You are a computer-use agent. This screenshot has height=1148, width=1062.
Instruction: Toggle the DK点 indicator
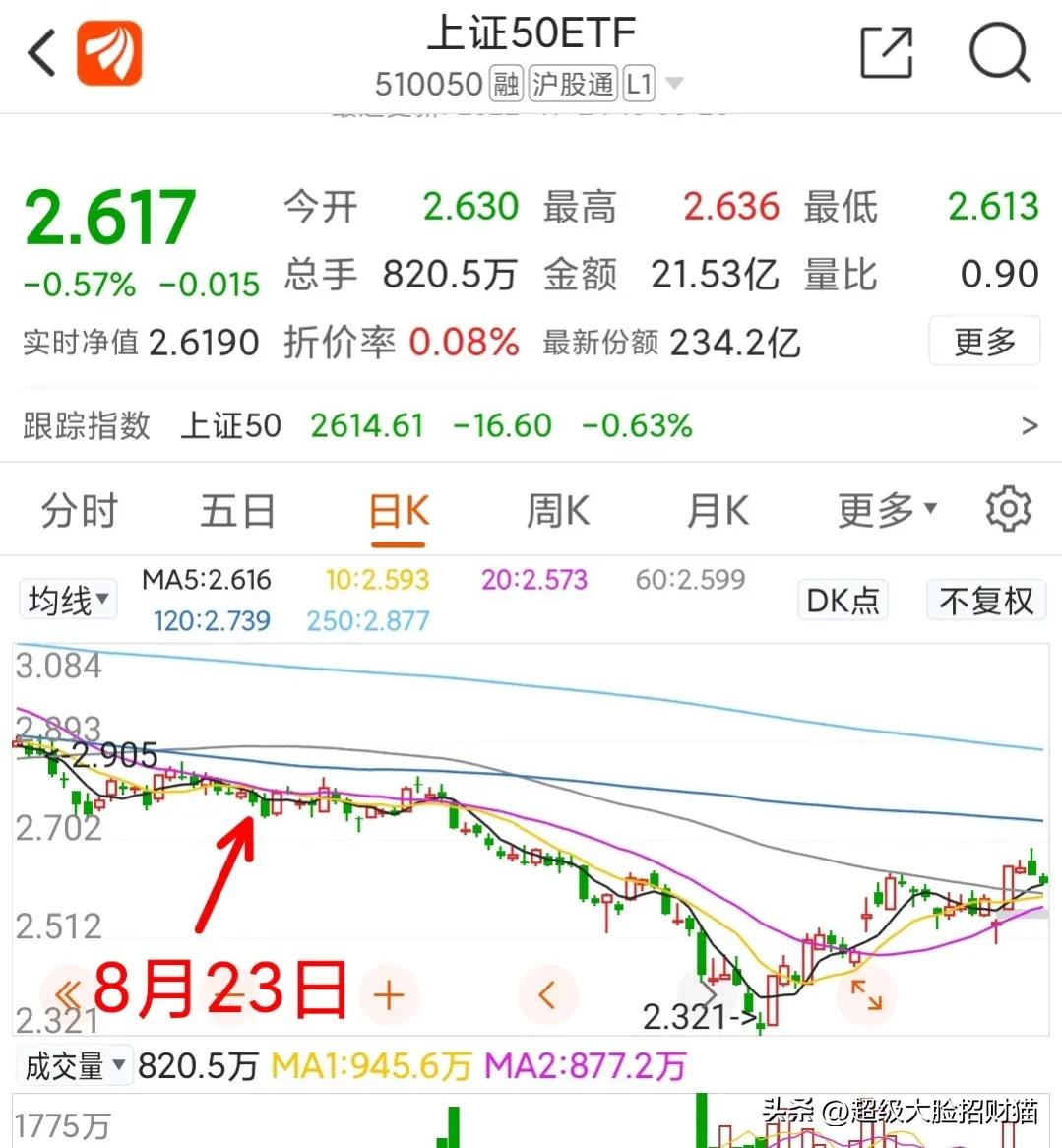[843, 600]
